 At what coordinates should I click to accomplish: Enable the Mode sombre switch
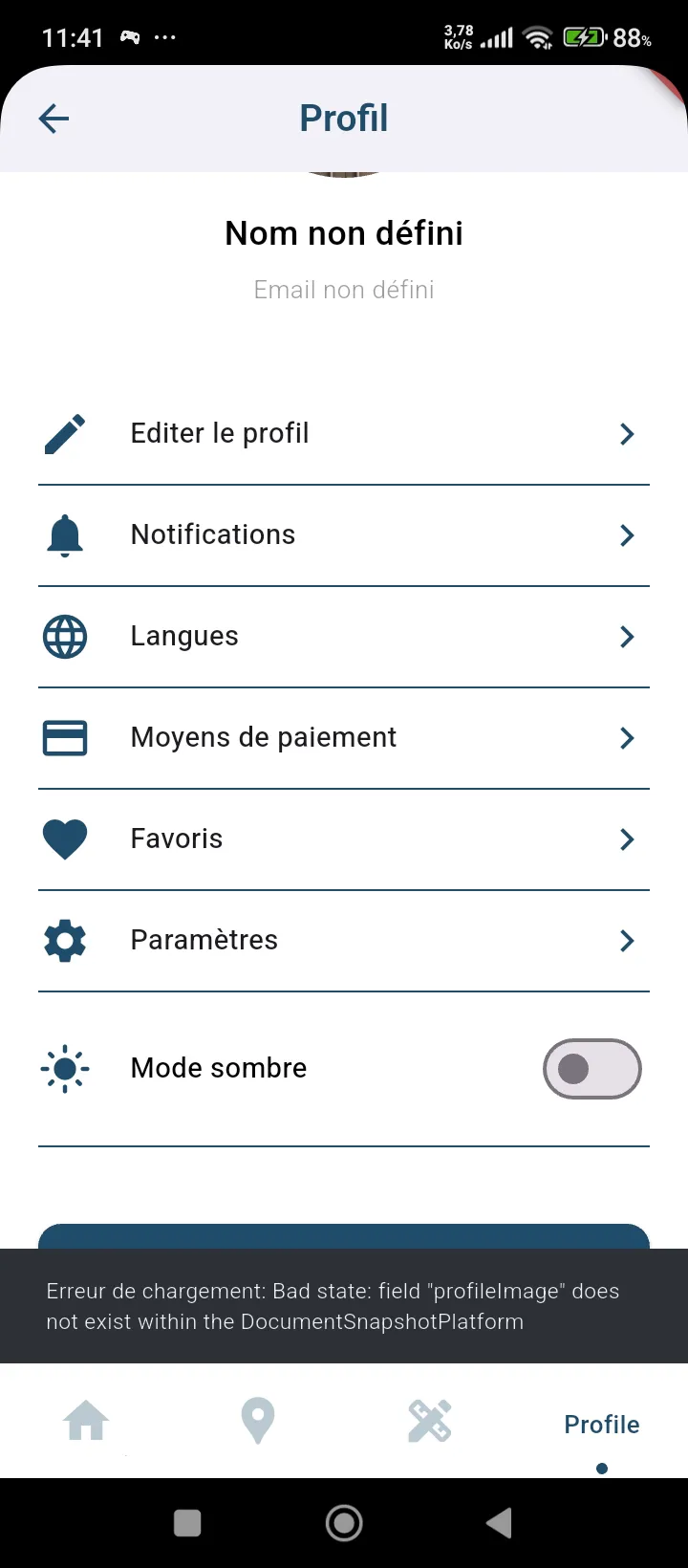pyautogui.click(x=591, y=1069)
